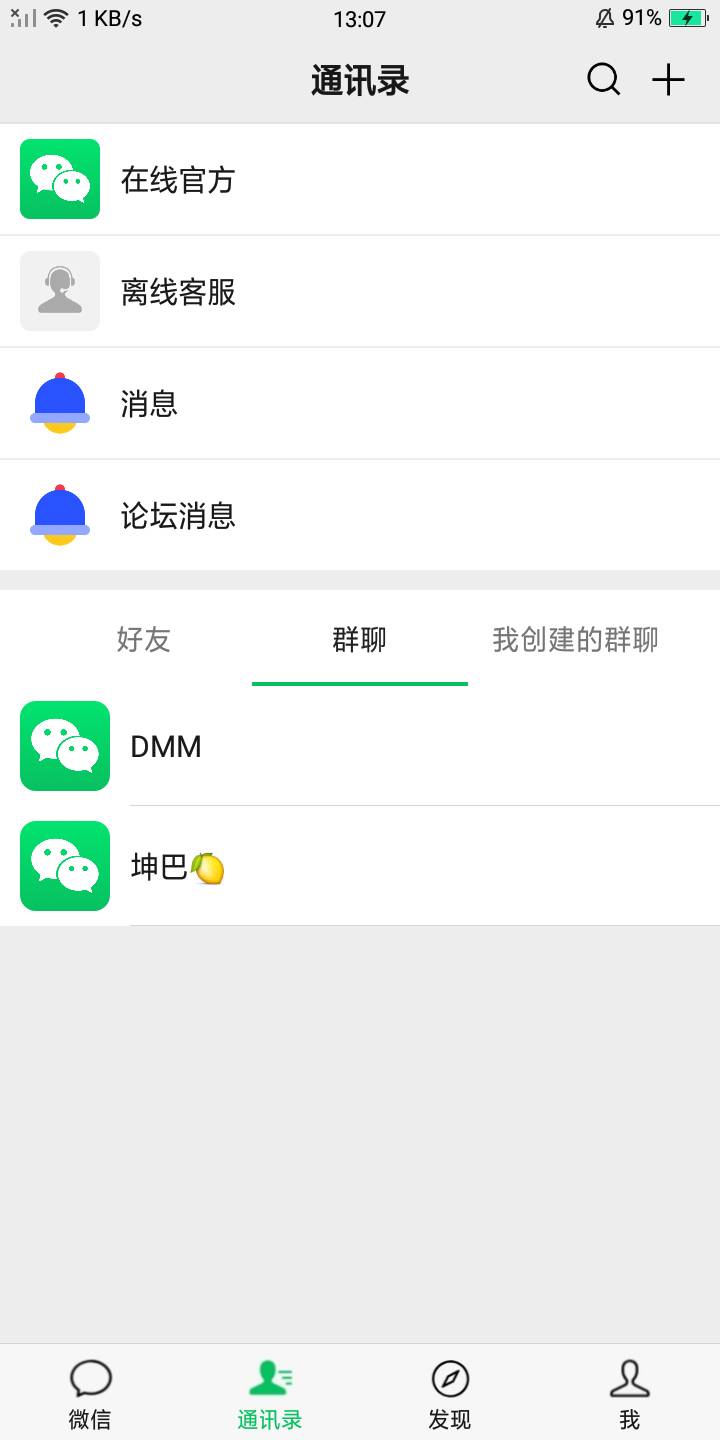720x1440 pixels.
Task: Switch to the 好友 tab
Action: pos(144,640)
